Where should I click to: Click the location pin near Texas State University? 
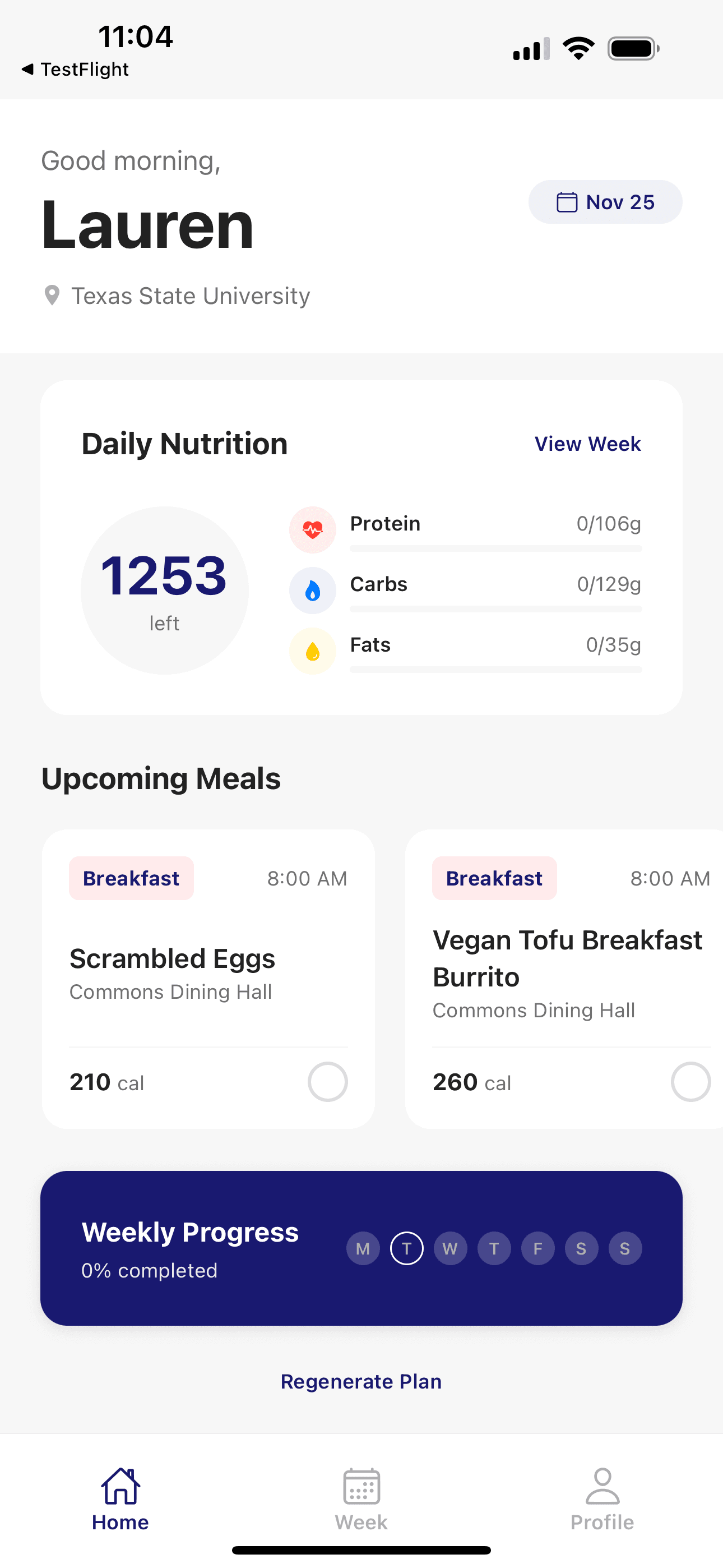52,295
